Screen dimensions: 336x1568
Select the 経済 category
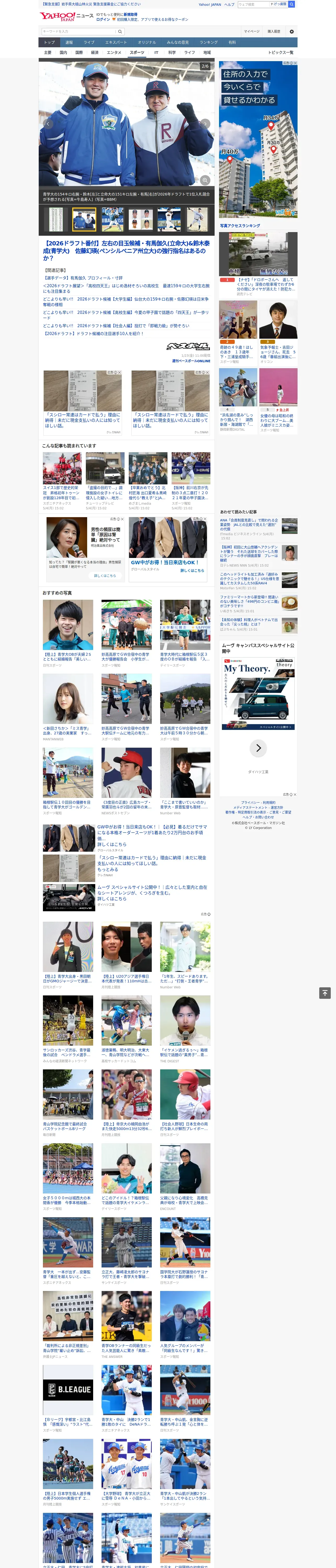(x=94, y=52)
